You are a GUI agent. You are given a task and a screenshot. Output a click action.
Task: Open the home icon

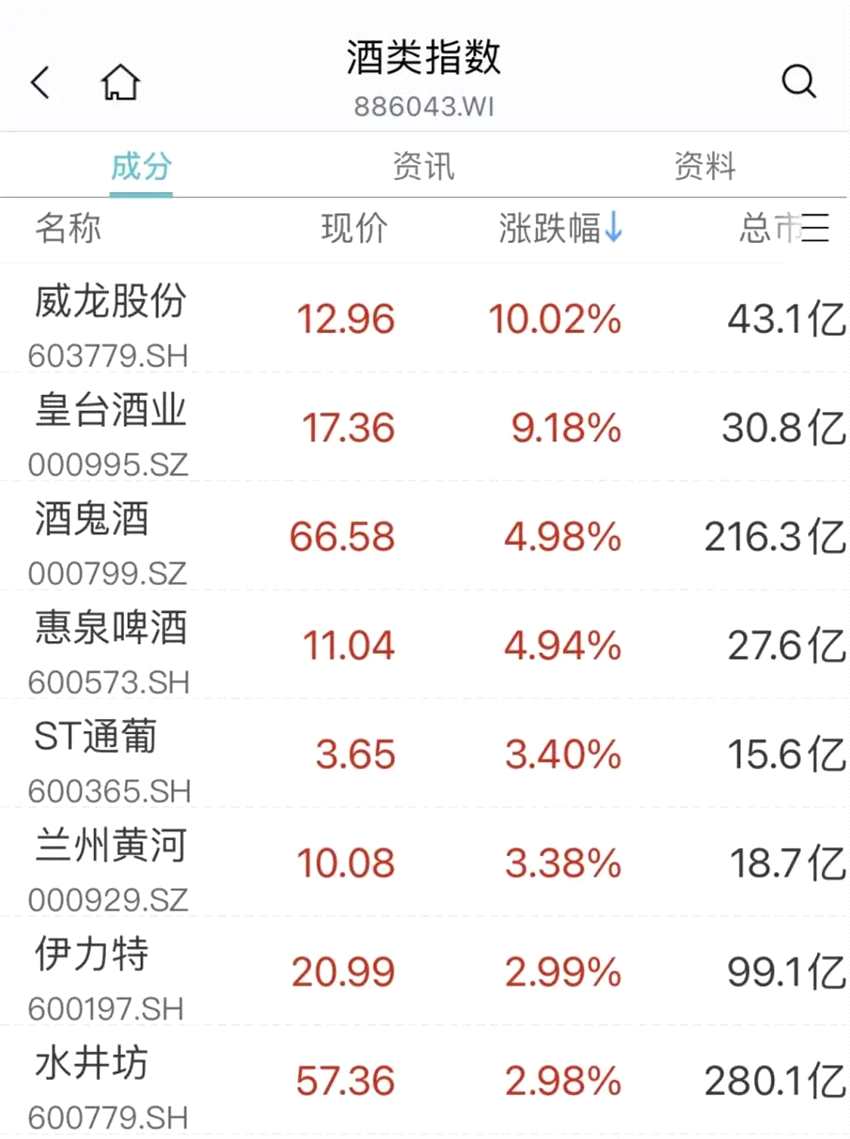(121, 83)
